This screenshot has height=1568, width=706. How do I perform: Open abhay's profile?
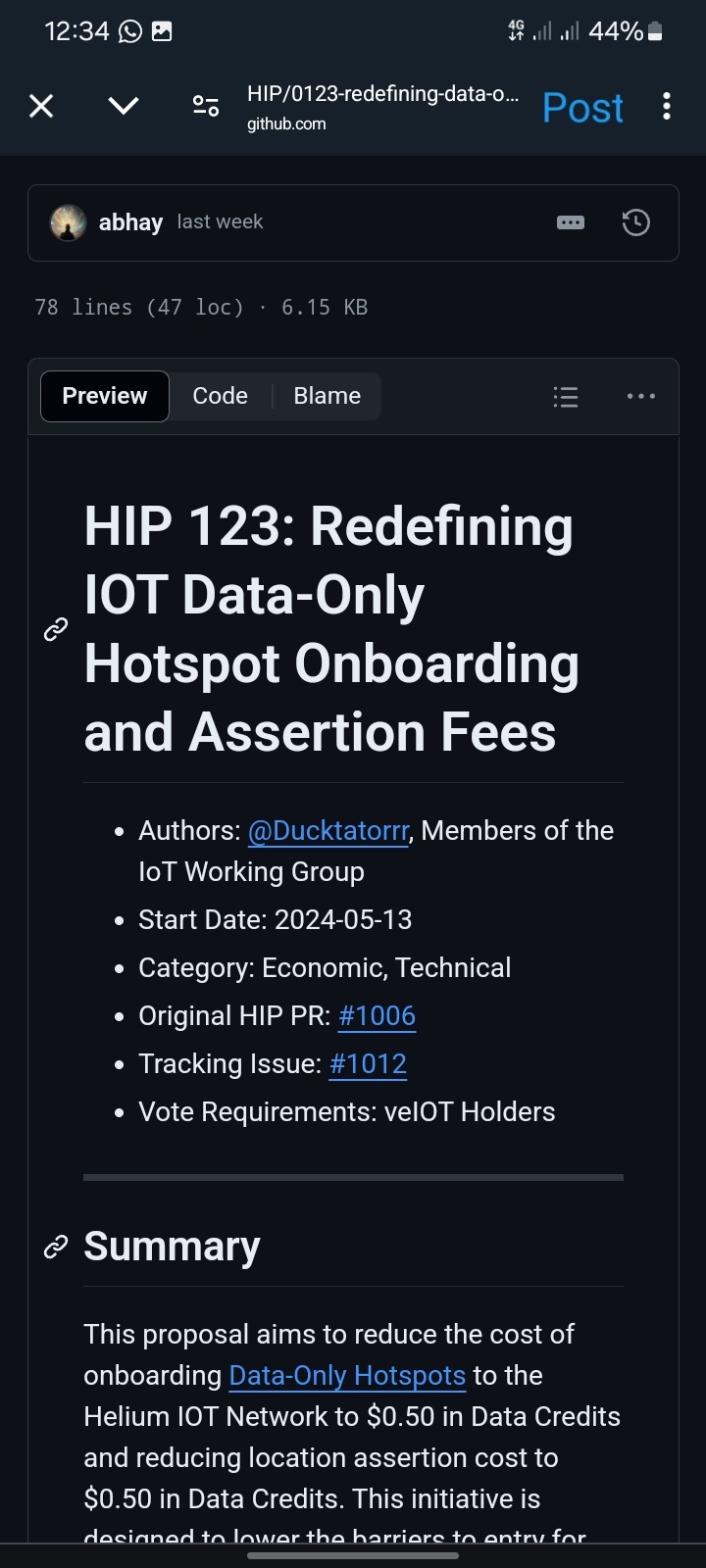(x=130, y=222)
